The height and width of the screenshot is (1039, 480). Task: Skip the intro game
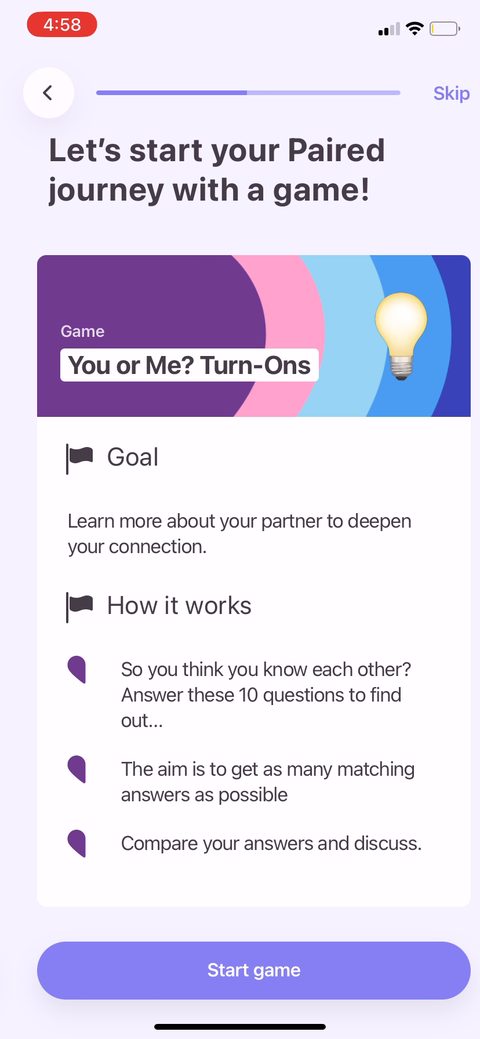pyautogui.click(x=451, y=93)
